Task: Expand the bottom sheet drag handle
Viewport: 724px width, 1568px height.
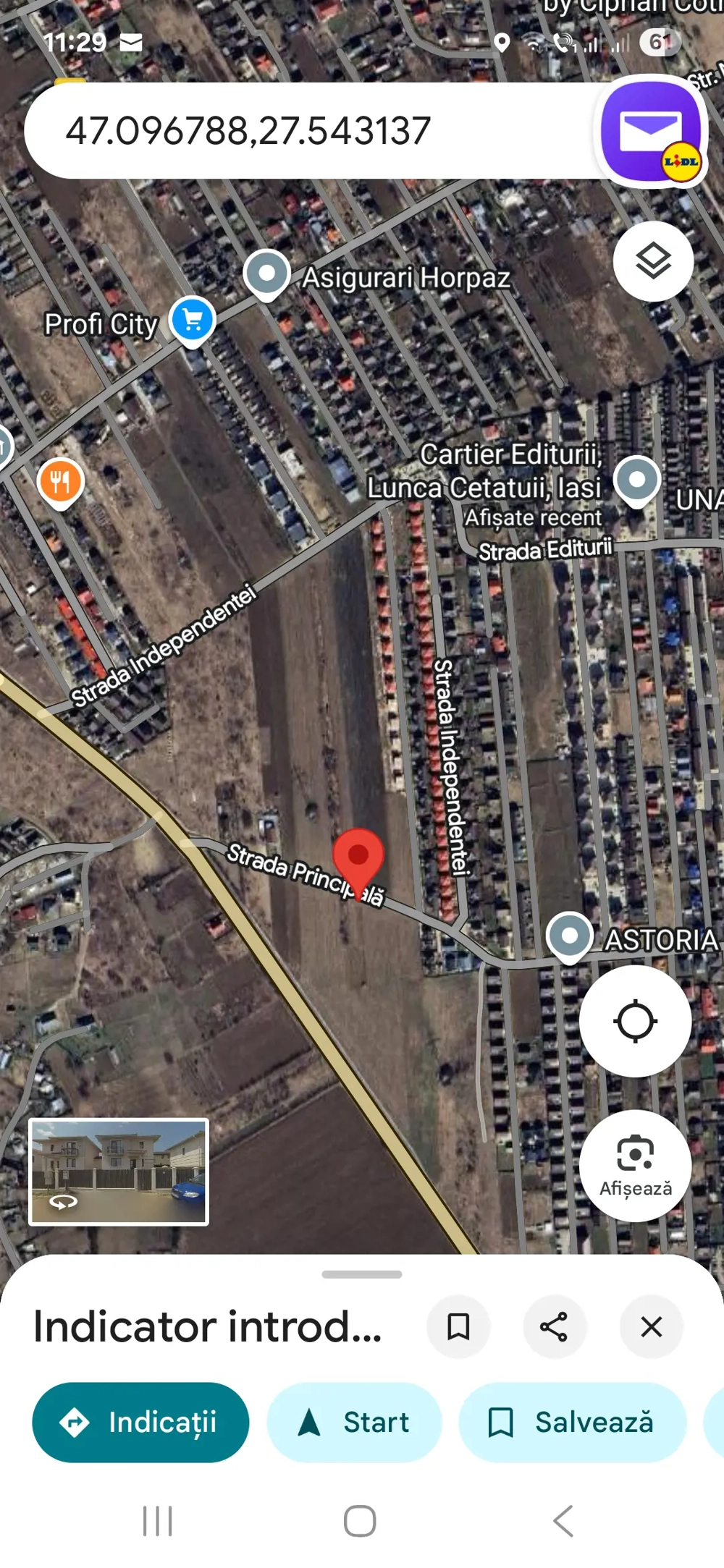Action: [x=362, y=1274]
